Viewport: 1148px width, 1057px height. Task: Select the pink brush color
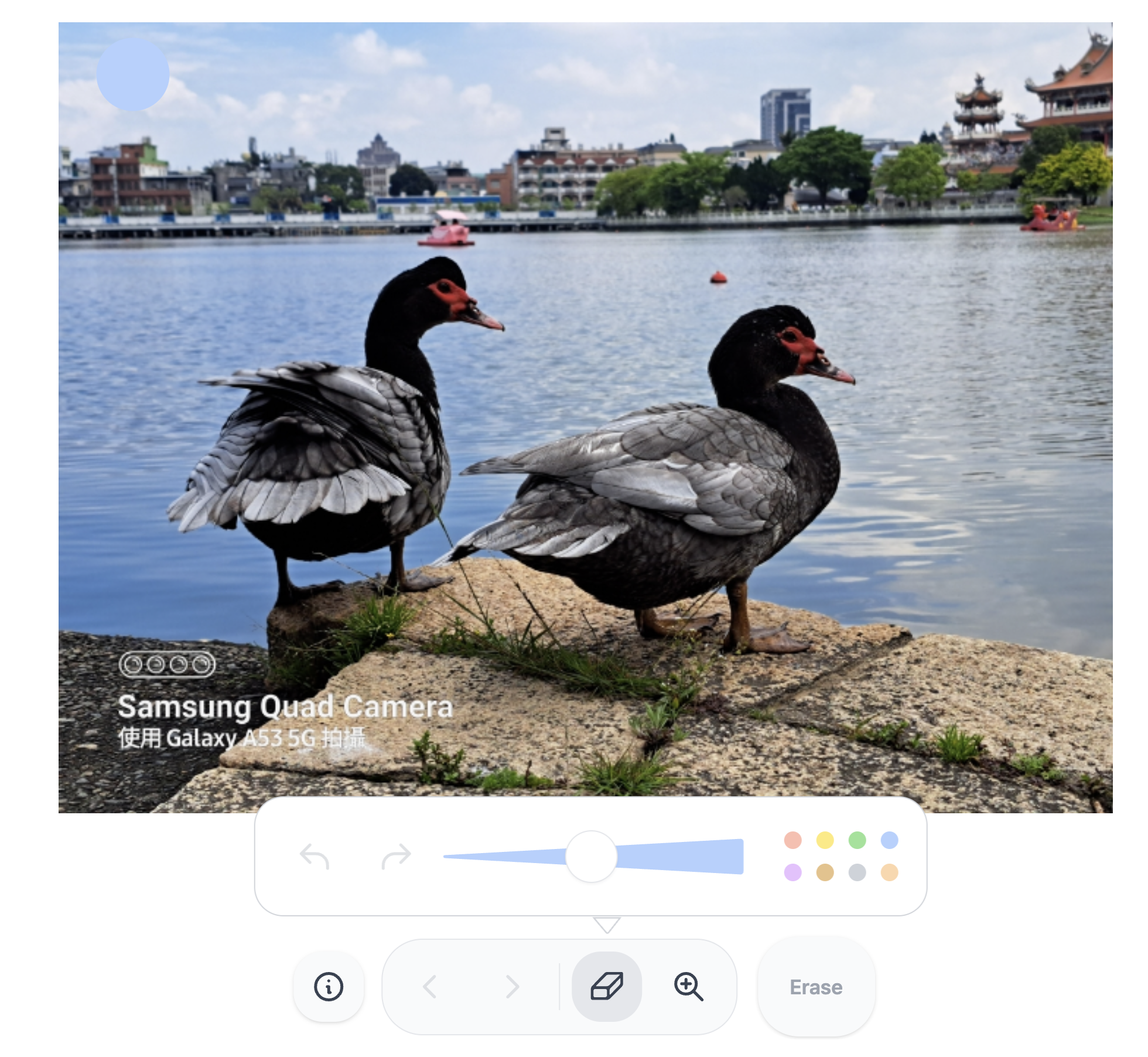click(792, 840)
